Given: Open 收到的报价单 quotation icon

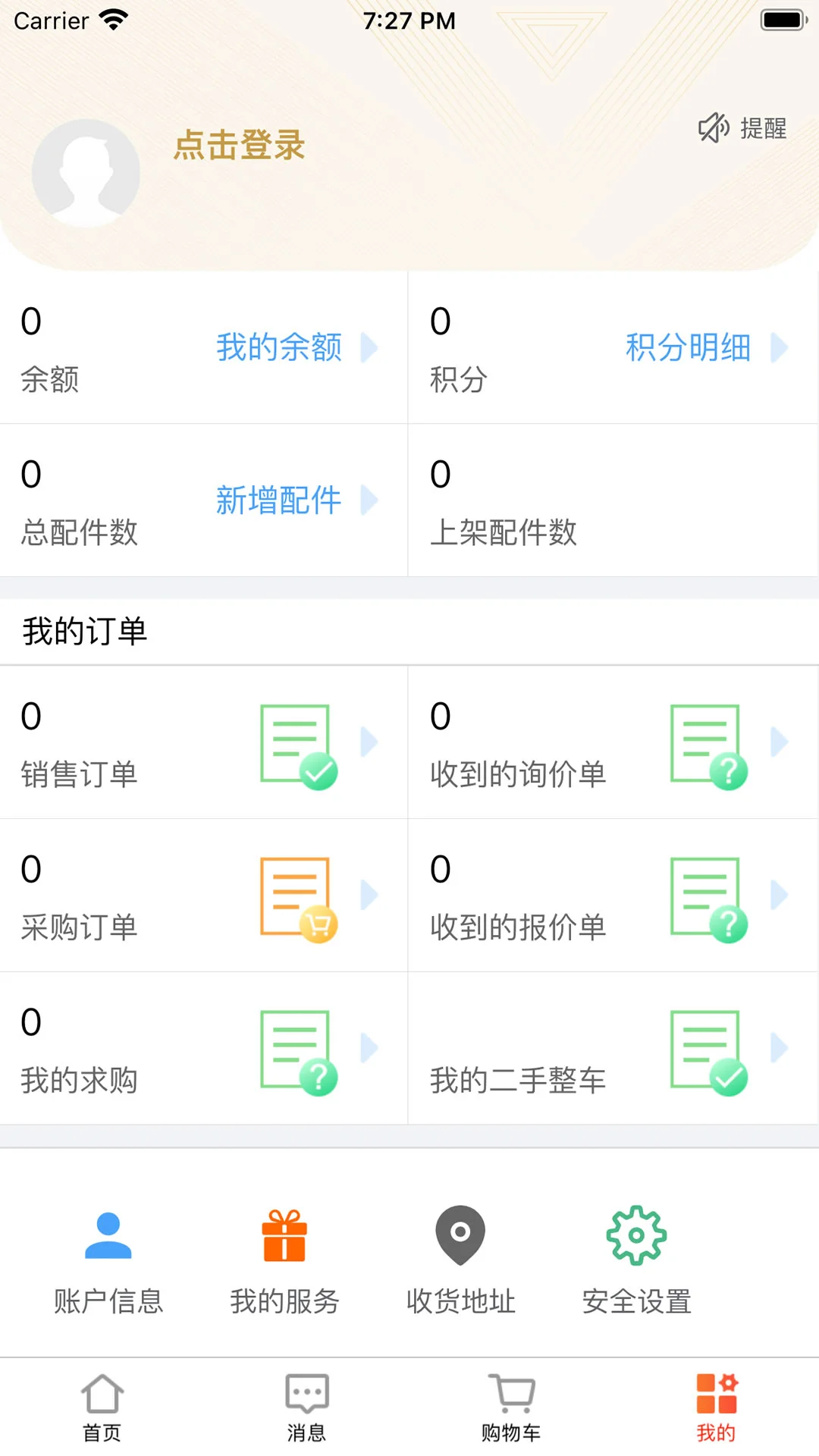Looking at the screenshot, I should 705,897.
